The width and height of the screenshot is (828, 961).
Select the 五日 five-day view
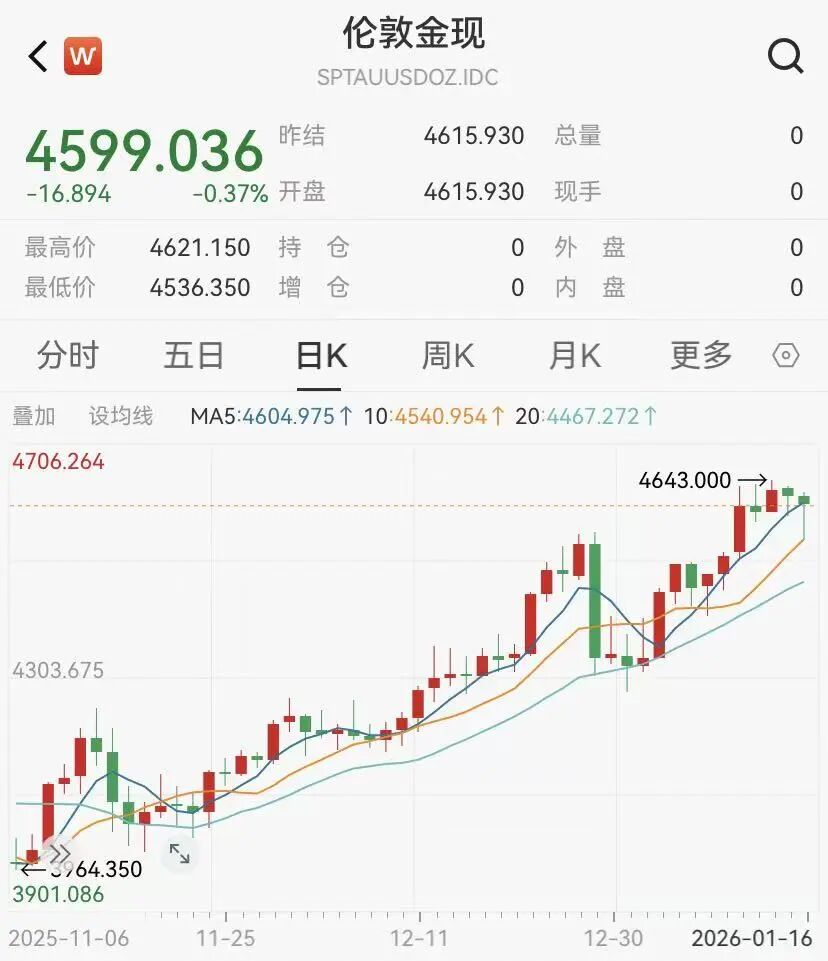point(193,355)
